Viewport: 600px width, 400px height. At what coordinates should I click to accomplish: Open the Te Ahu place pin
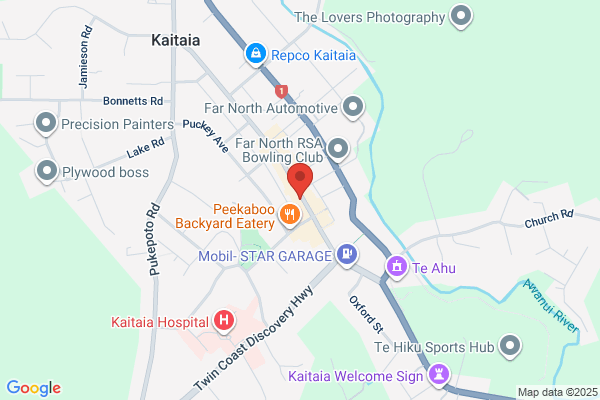pos(396,267)
